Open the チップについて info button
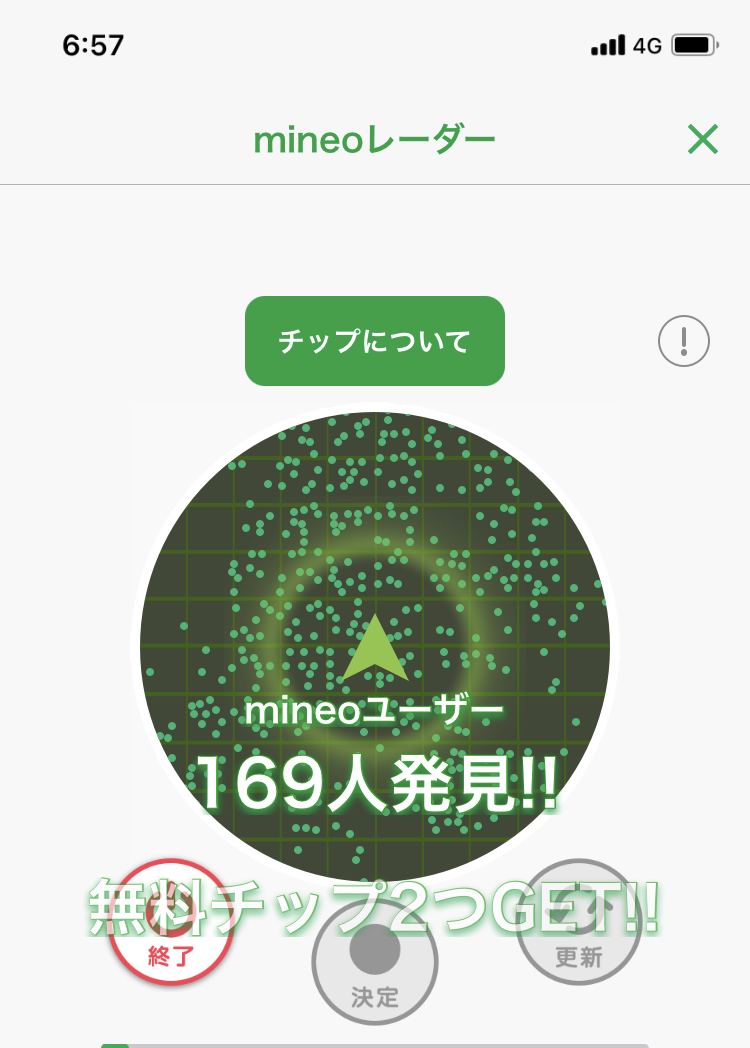 pyautogui.click(x=375, y=341)
